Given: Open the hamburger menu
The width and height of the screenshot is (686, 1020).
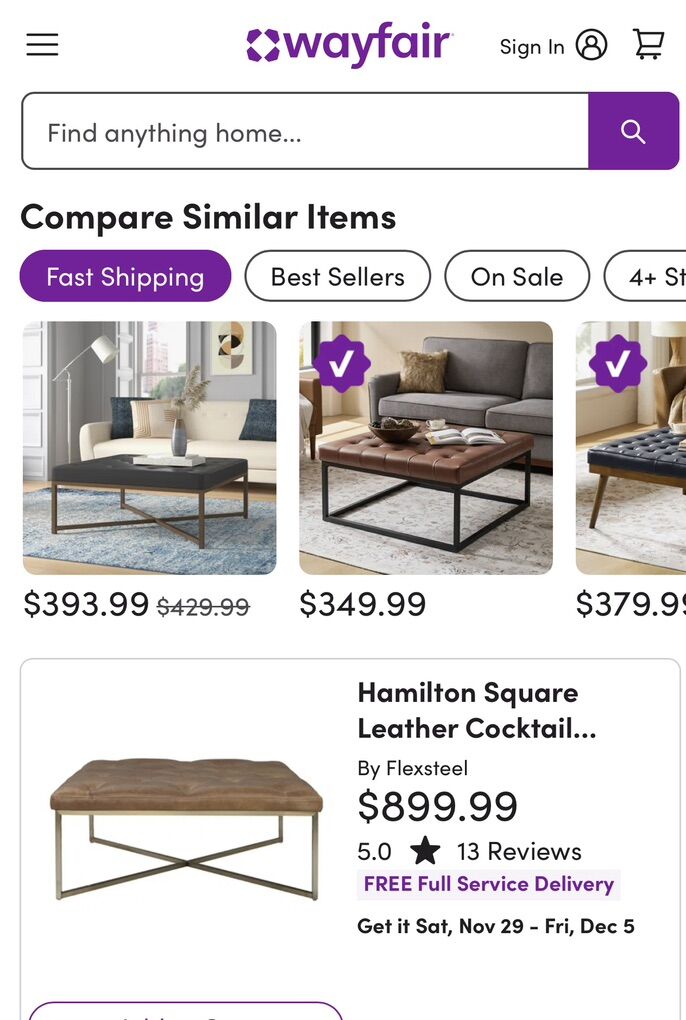Looking at the screenshot, I should (42, 45).
